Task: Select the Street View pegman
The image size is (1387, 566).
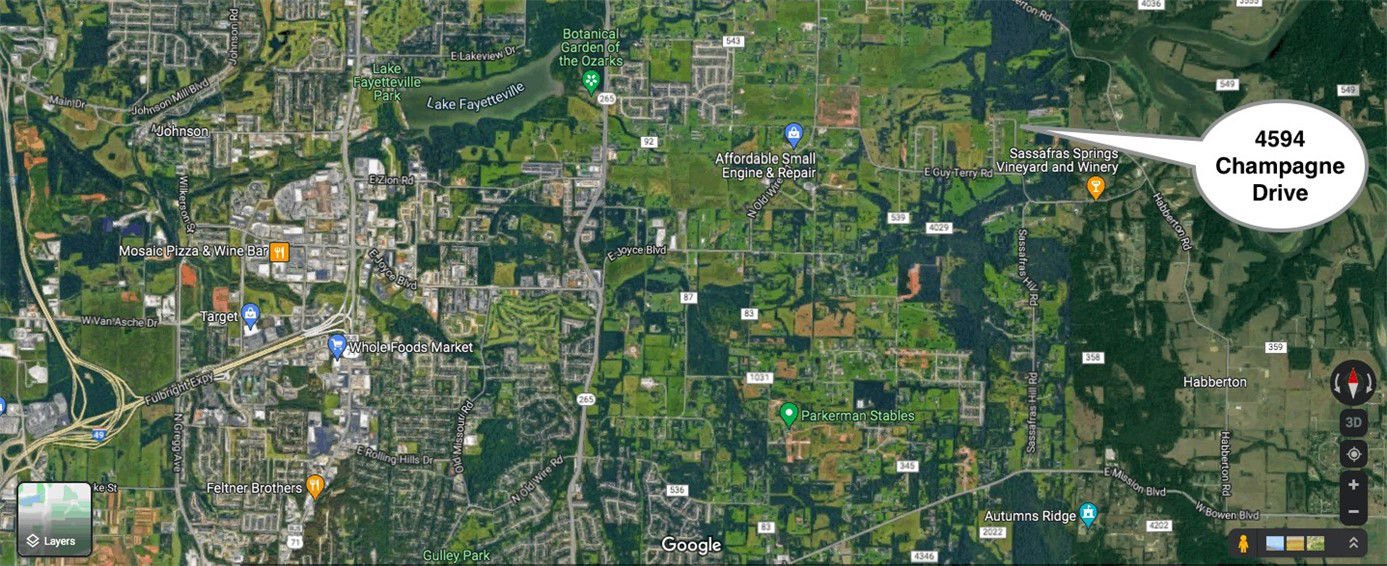Action: (x=1243, y=543)
